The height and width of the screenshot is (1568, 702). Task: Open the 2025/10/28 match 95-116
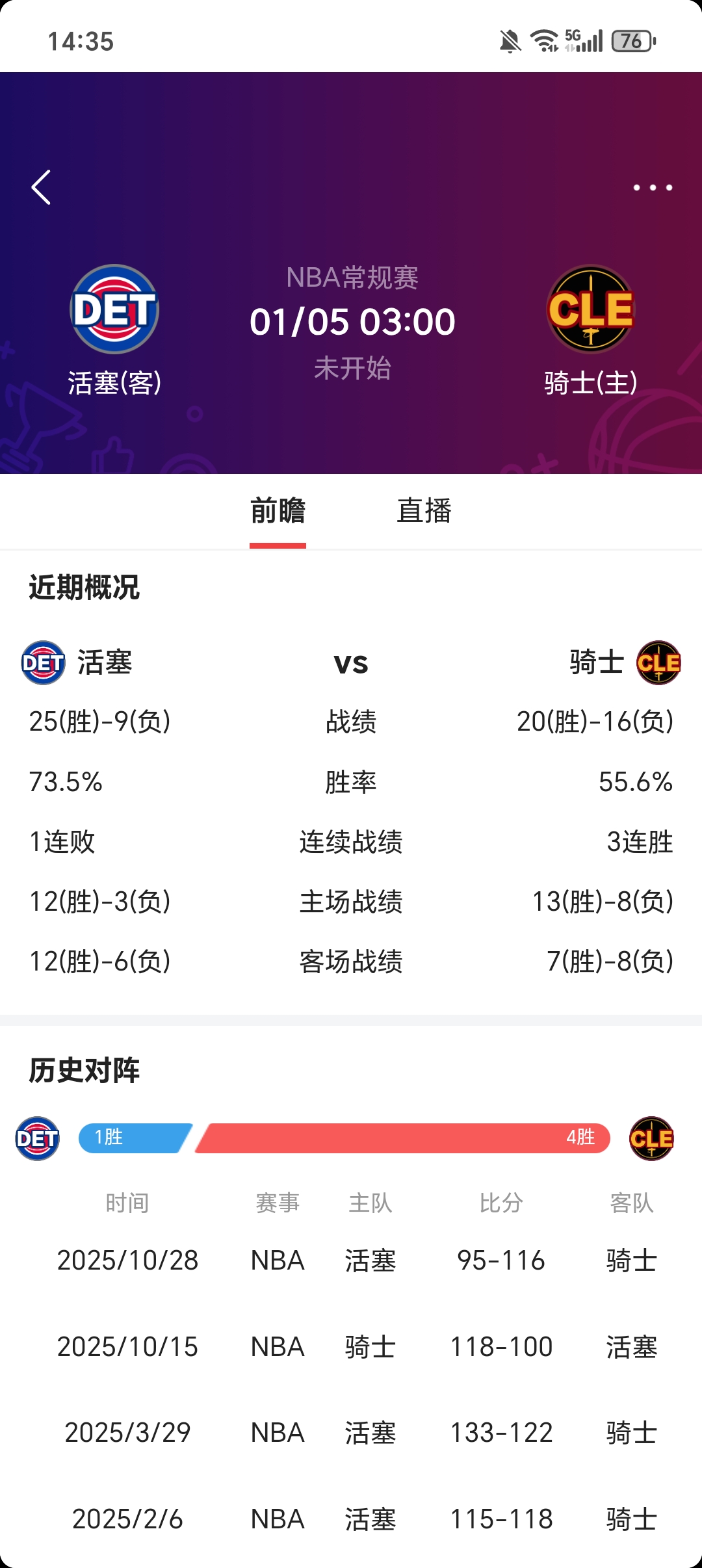tap(351, 1261)
